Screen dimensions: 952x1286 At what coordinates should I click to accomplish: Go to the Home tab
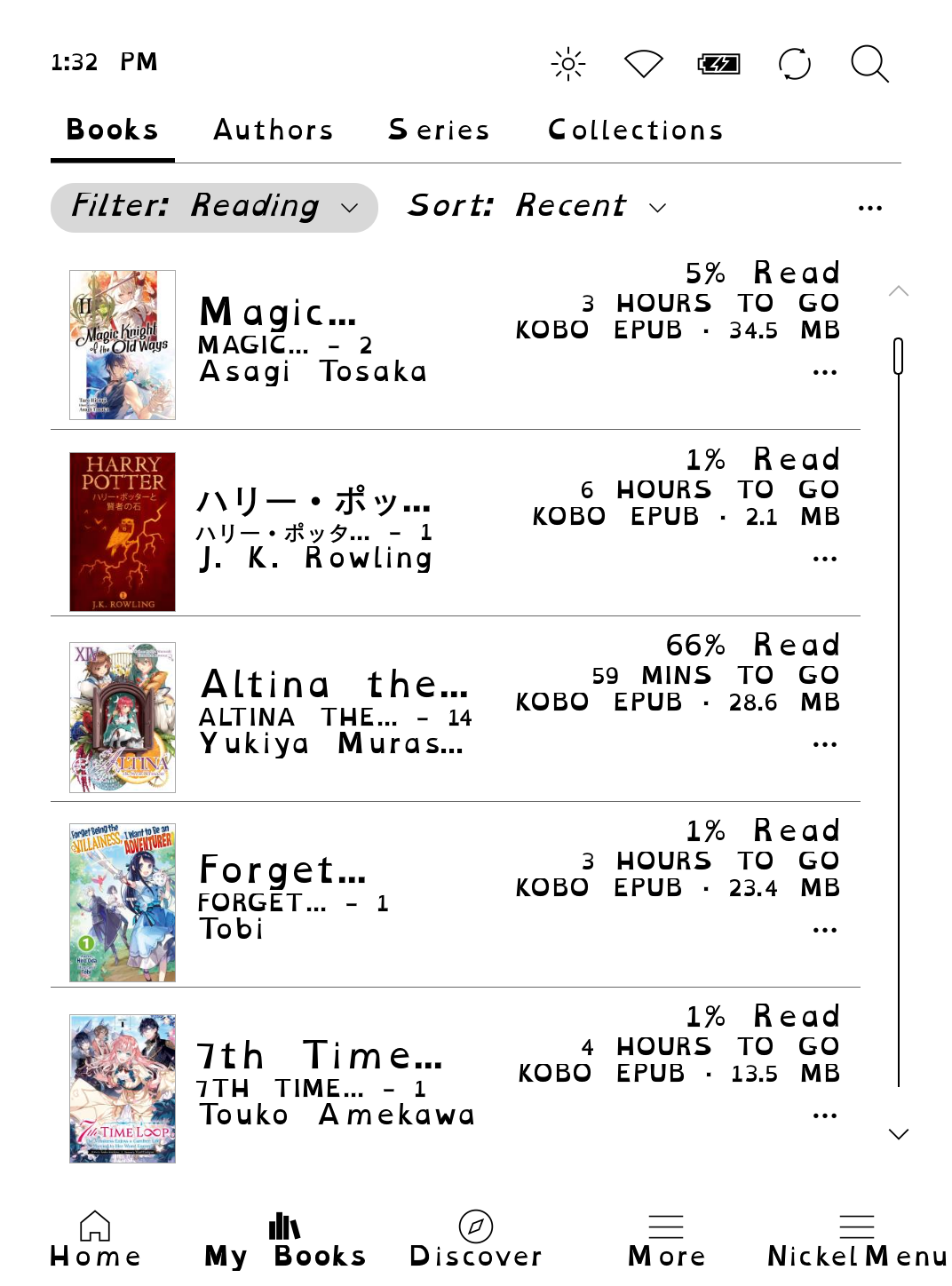(95, 1240)
